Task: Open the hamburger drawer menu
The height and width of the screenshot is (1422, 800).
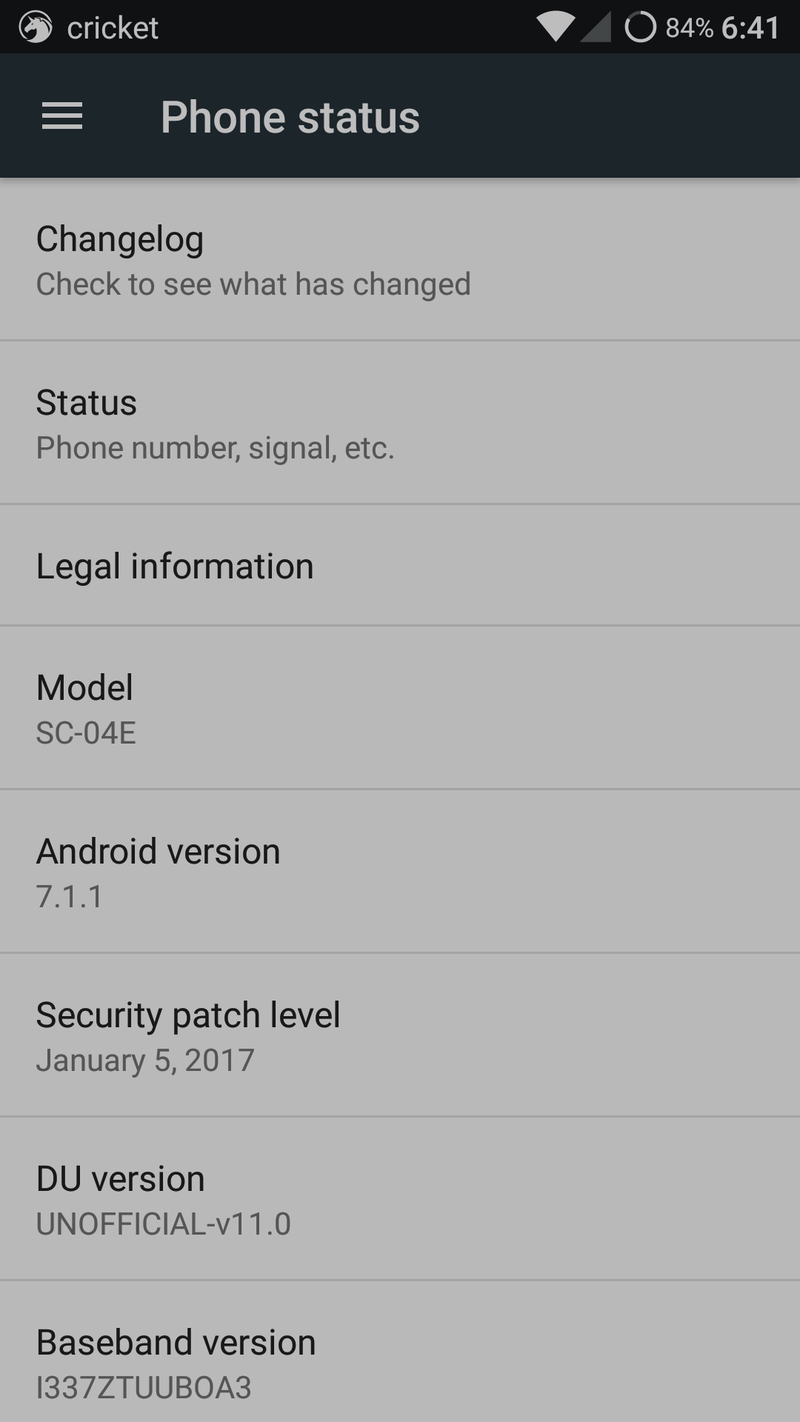Action: (x=62, y=117)
